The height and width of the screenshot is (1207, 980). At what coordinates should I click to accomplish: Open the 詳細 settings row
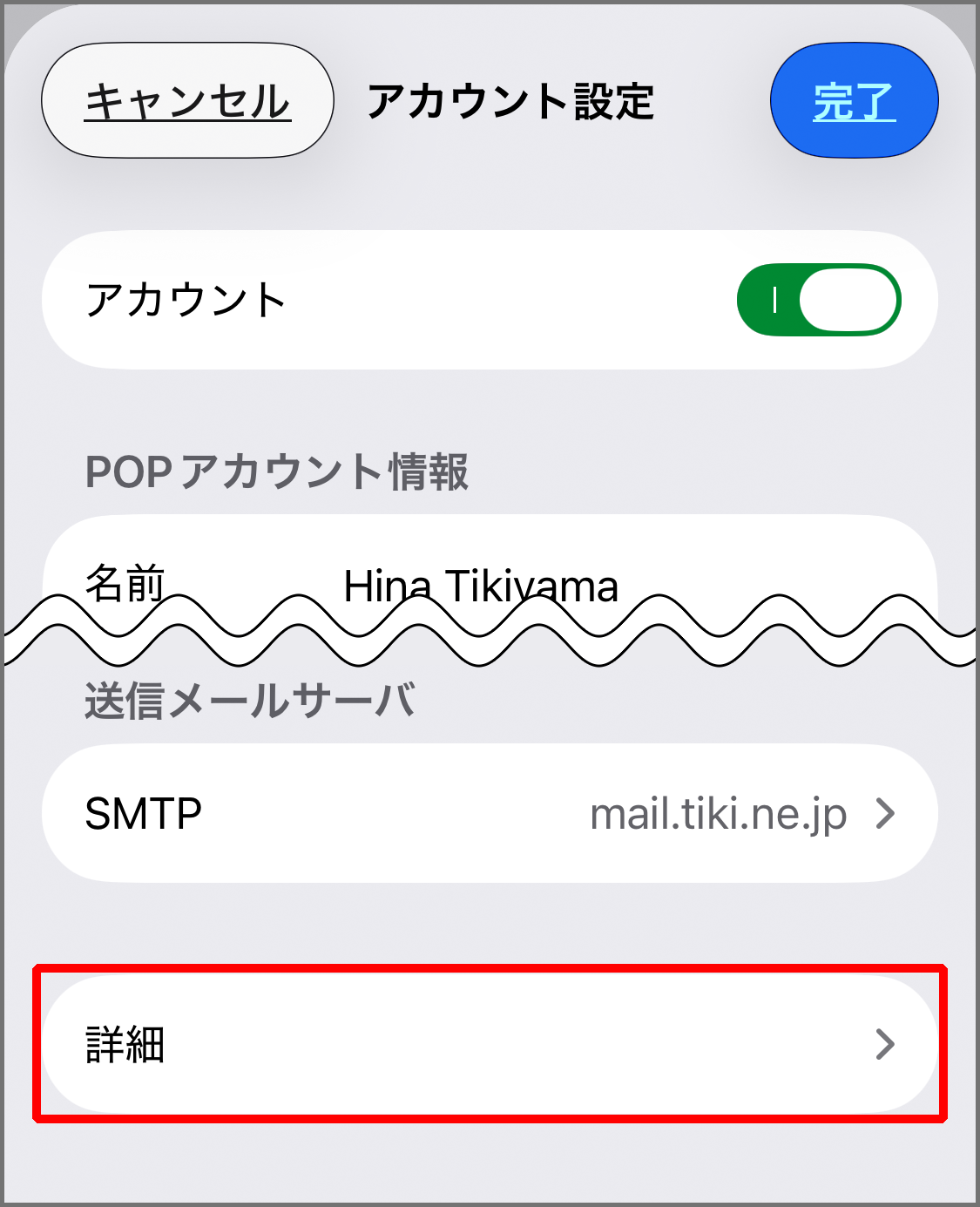[490, 1043]
